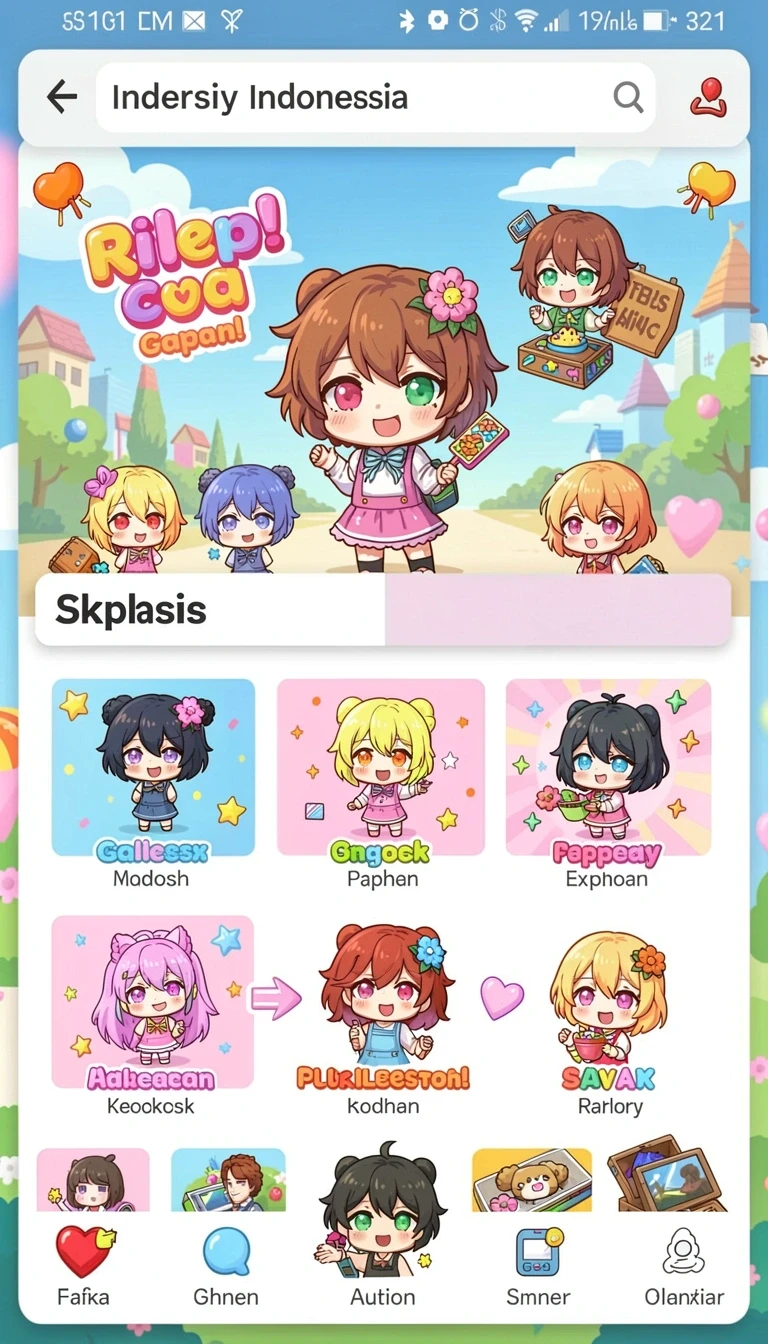Switch to the Smner tab
768x1344 pixels.
pyautogui.click(x=538, y=1266)
